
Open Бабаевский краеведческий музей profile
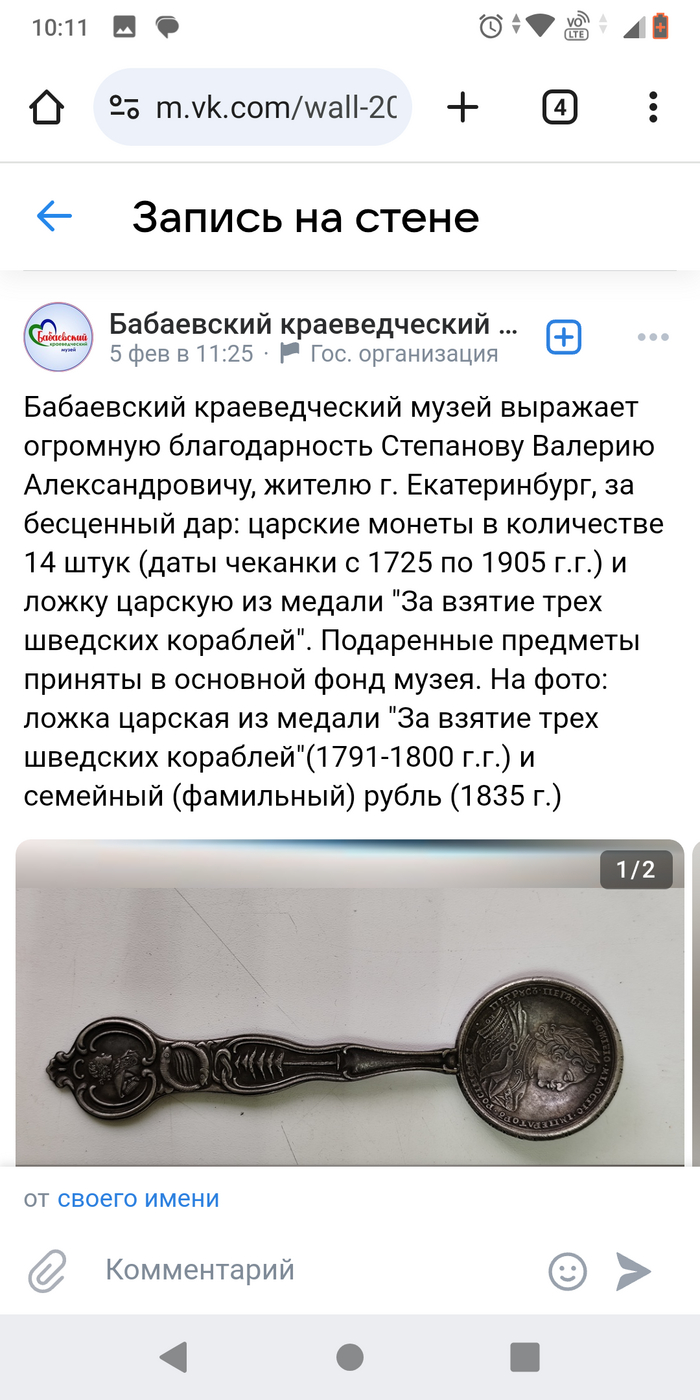coord(313,324)
